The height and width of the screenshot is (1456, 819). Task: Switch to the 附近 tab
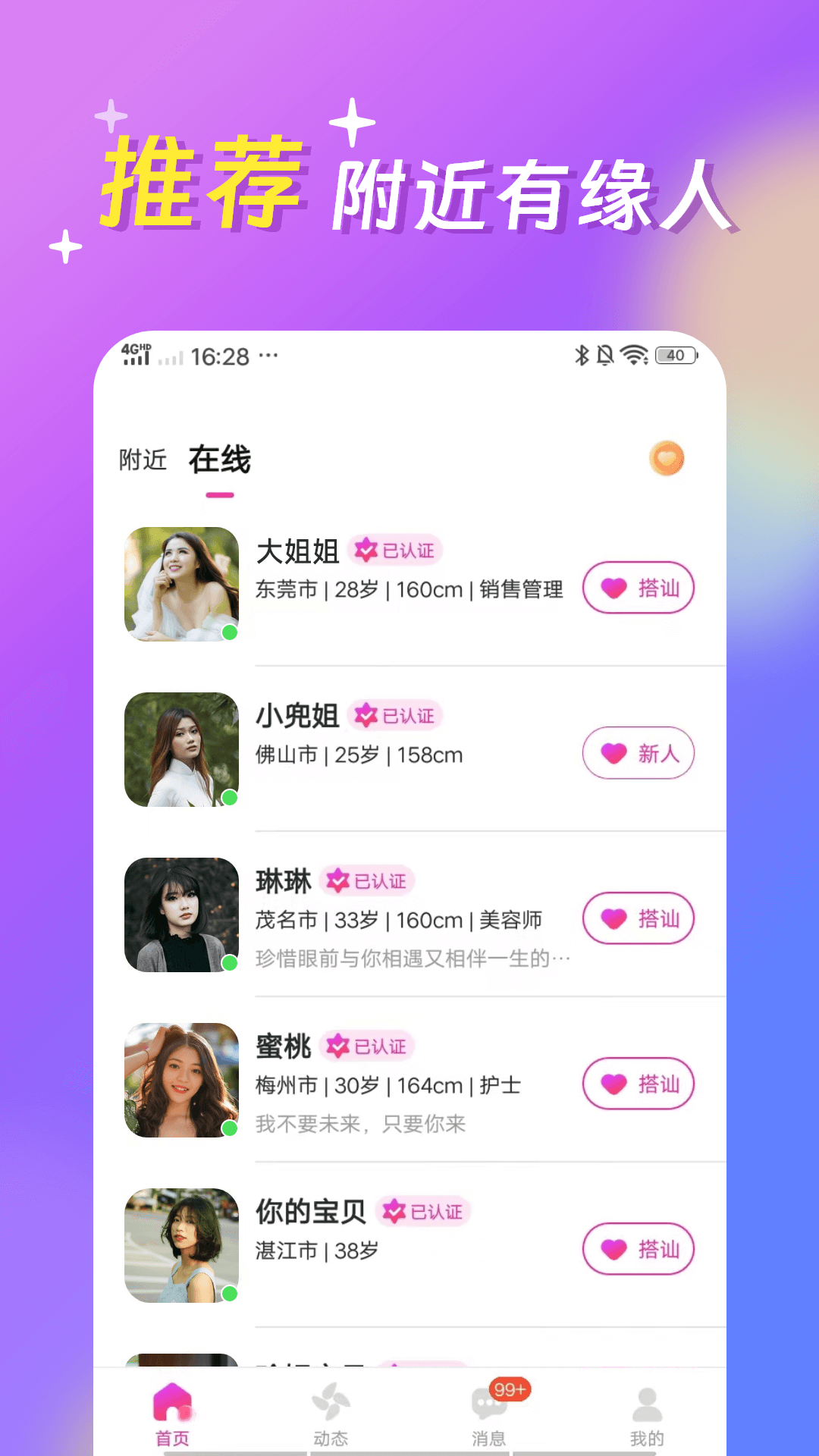pyautogui.click(x=143, y=459)
